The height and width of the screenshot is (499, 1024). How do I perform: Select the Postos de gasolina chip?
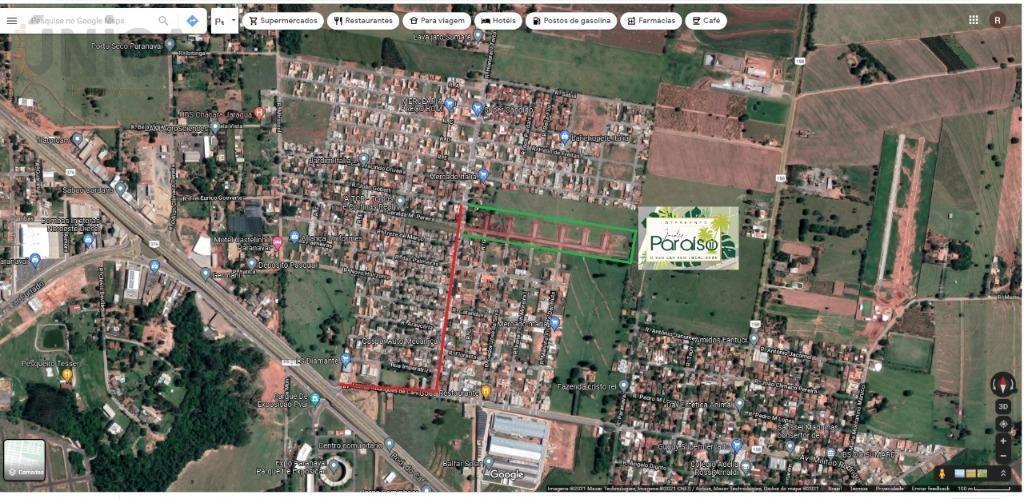click(x=570, y=20)
